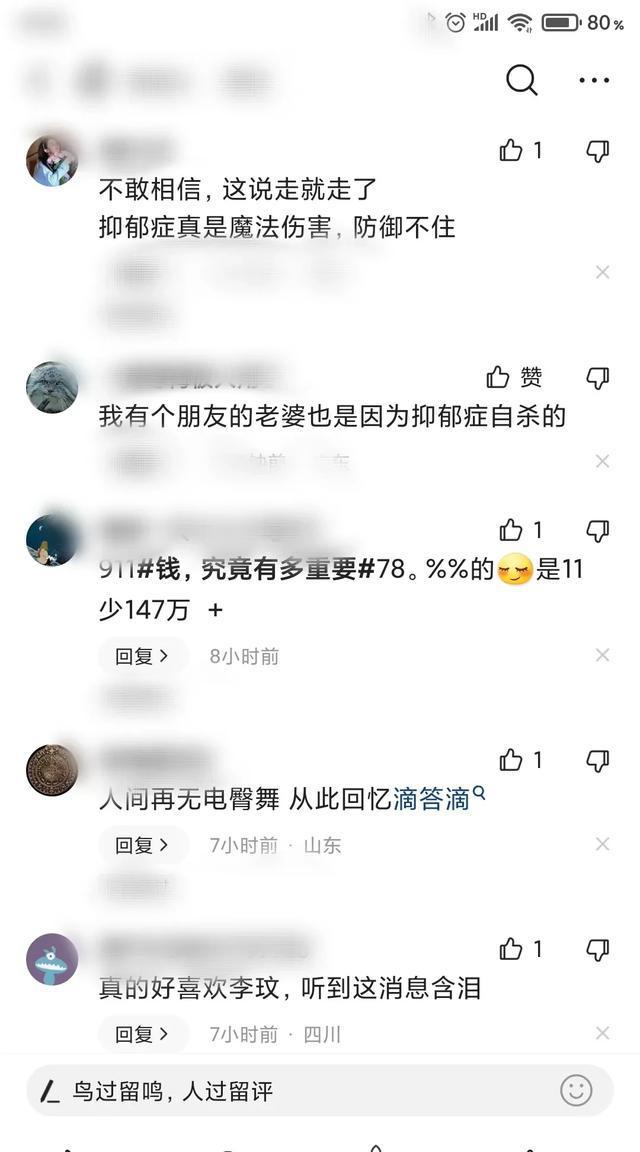Dismiss the 钱,究竟有多重要 comment
The width and height of the screenshot is (640, 1152).
[x=602, y=655]
